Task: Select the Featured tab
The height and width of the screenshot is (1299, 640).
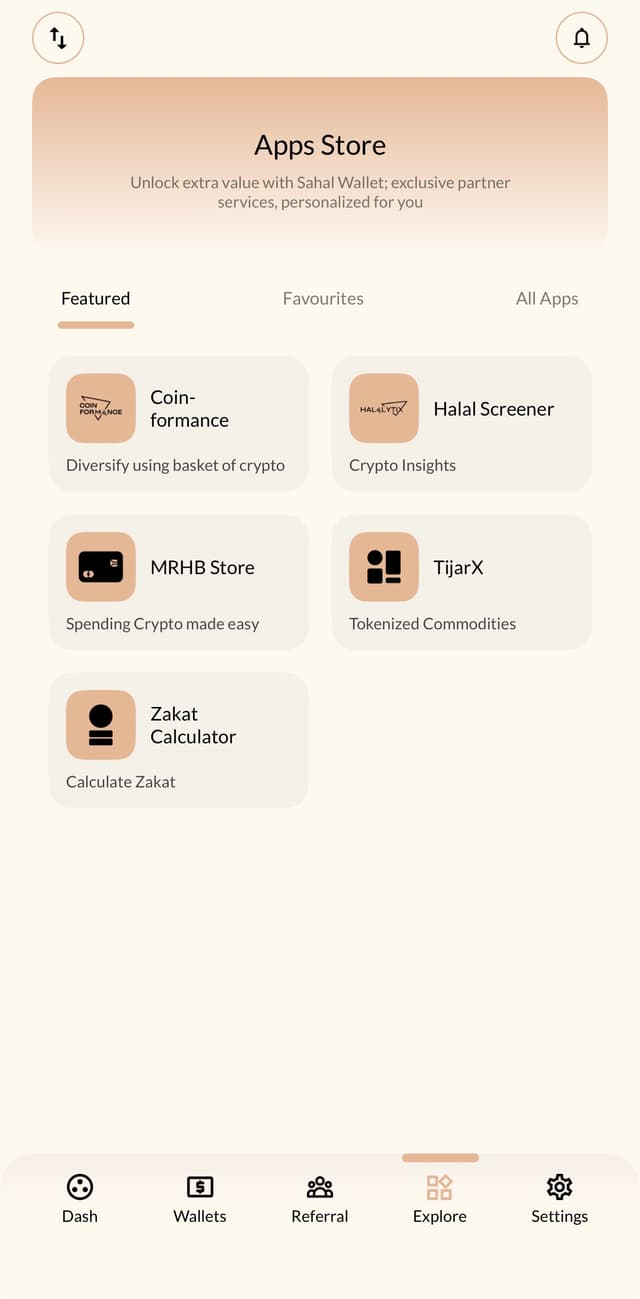Action: [95, 299]
